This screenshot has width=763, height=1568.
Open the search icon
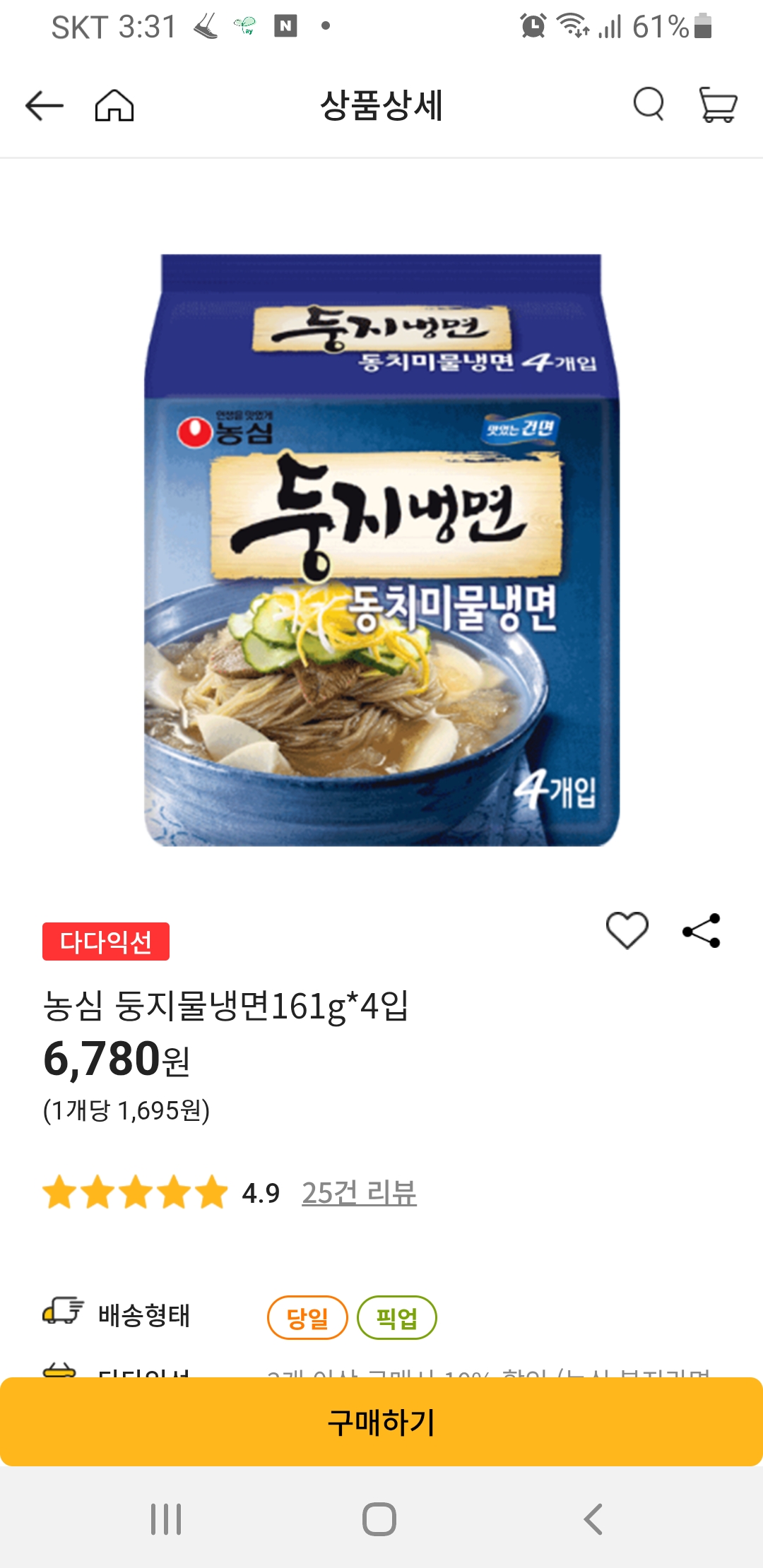645,107
